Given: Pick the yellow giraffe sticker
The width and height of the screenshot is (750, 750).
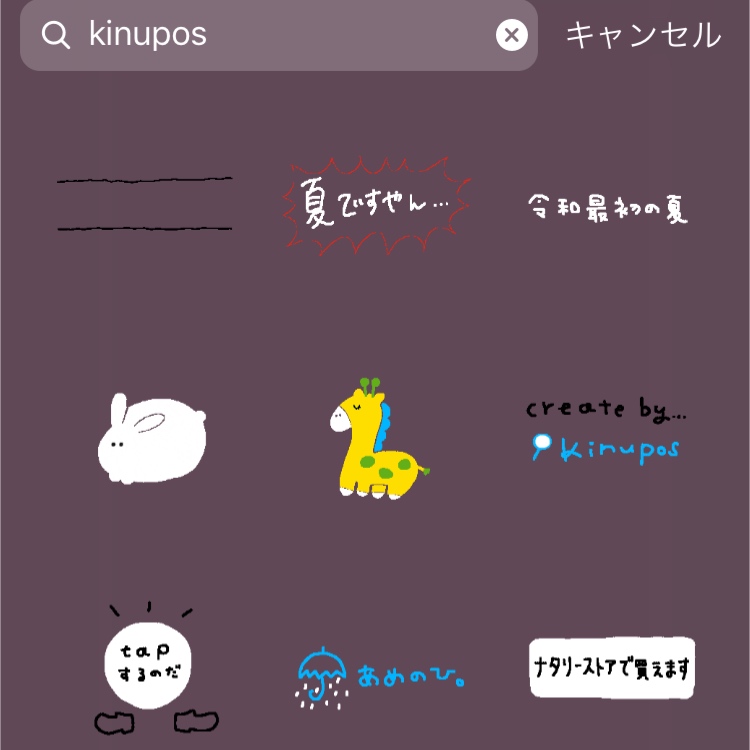Looking at the screenshot, I should (x=375, y=438).
